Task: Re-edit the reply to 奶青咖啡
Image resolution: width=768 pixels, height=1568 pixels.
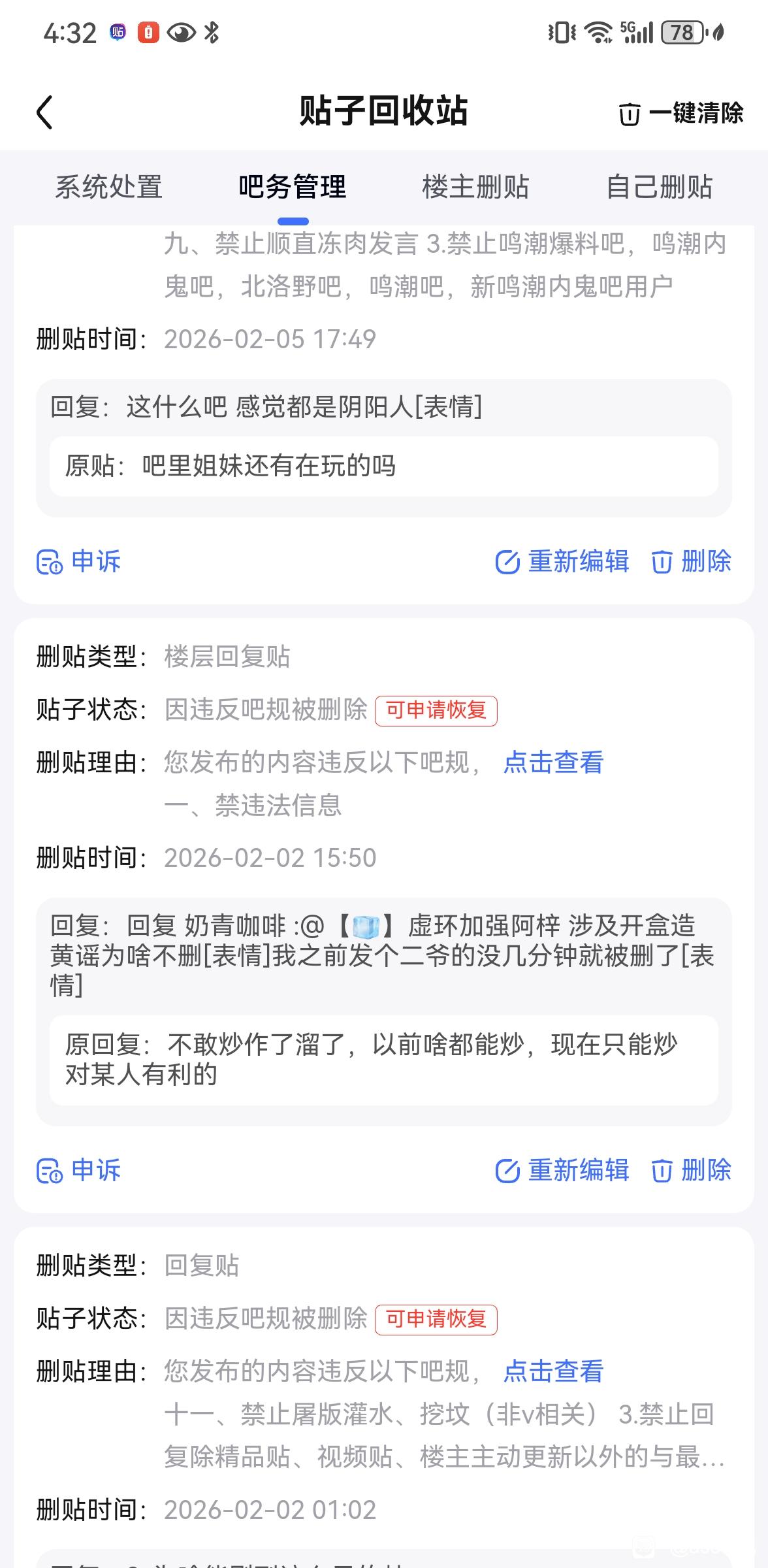Action: [x=562, y=1170]
